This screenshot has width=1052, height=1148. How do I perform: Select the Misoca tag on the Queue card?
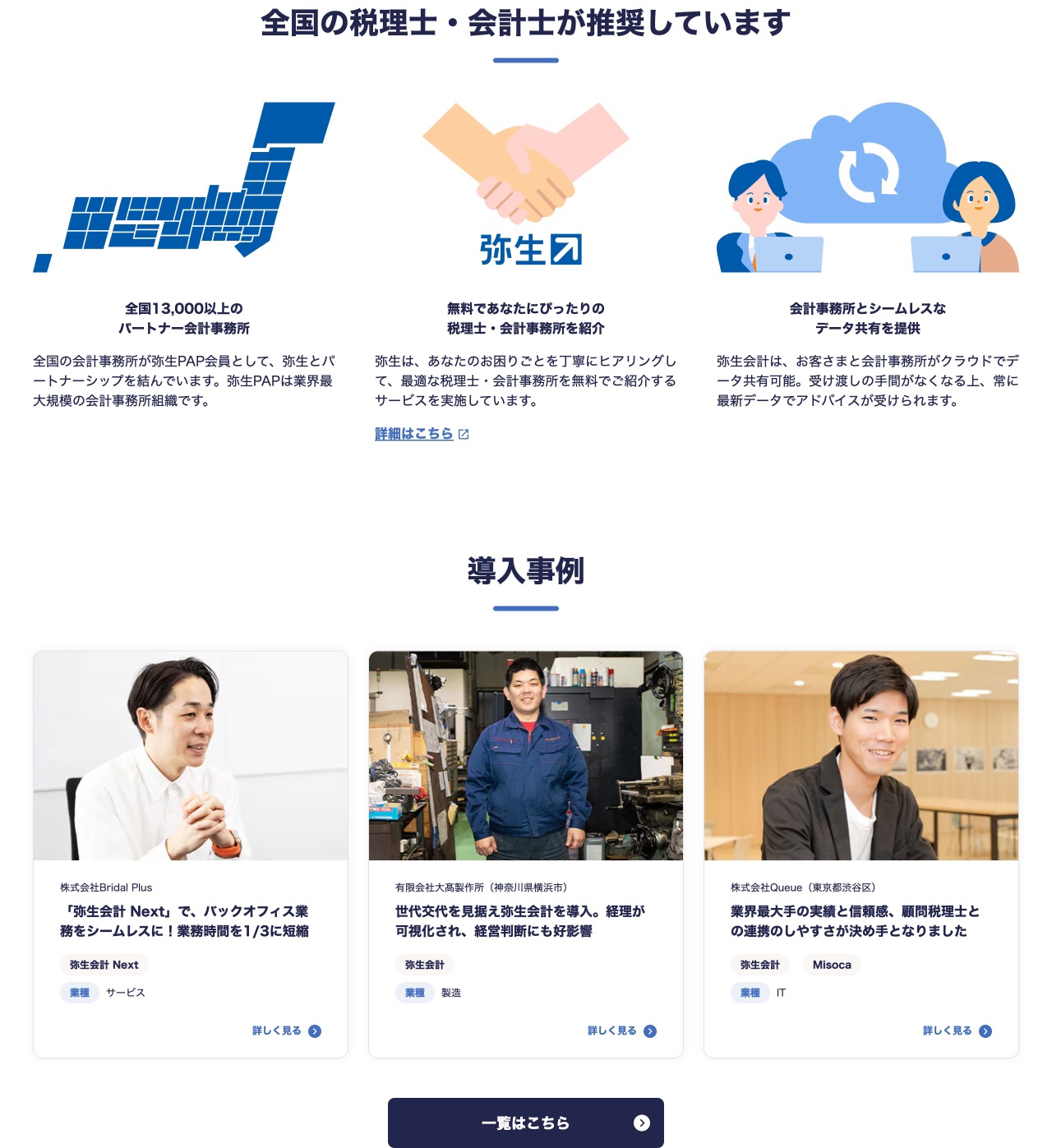coord(832,965)
